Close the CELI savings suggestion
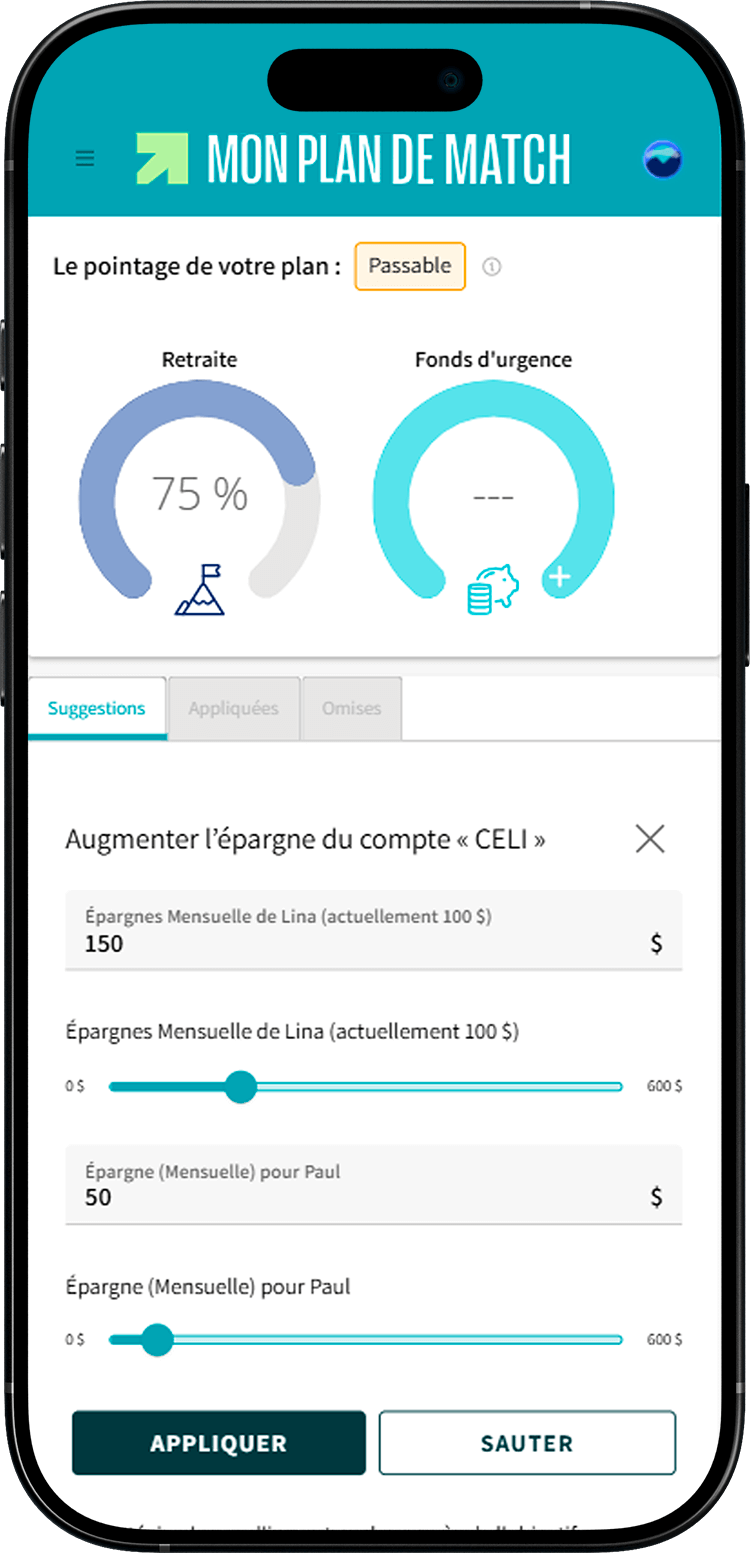The image size is (750, 1553). click(650, 839)
